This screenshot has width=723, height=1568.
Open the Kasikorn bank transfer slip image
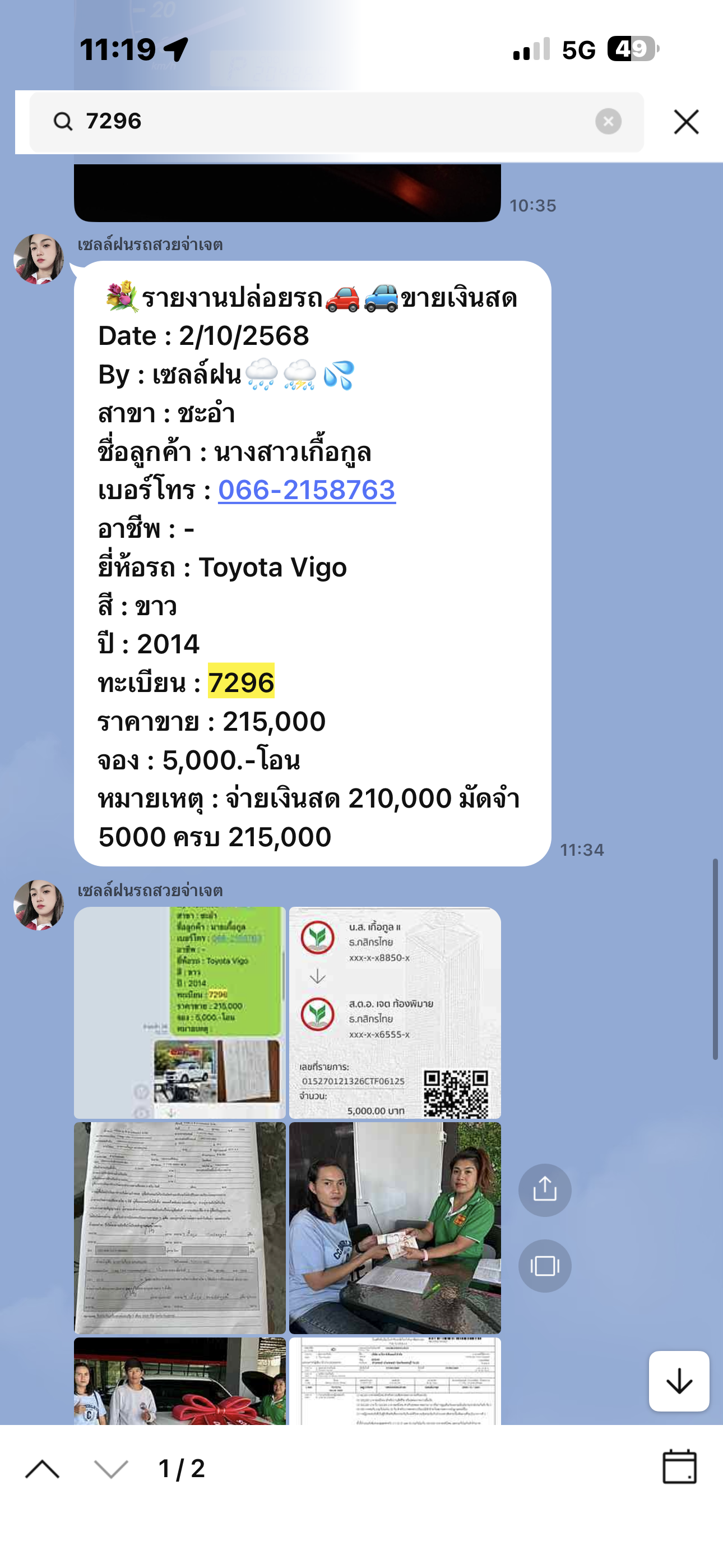click(x=395, y=1013)
